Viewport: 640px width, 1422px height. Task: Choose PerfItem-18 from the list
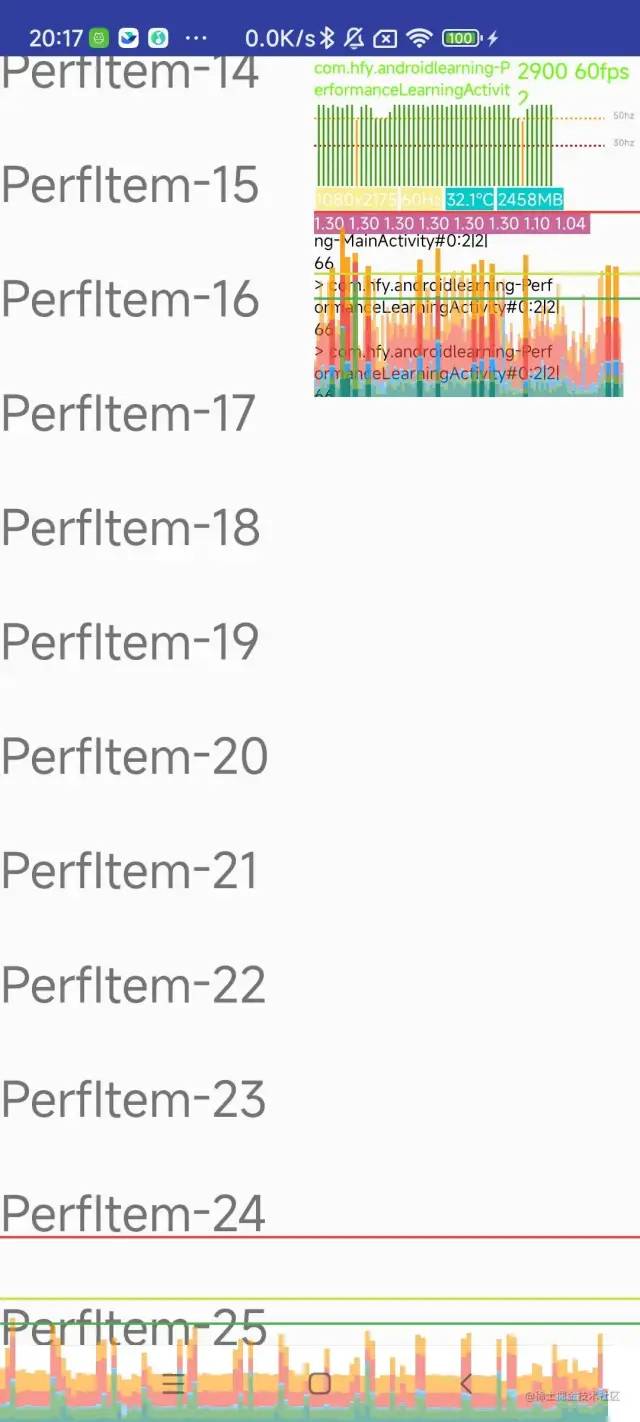pyautogui.click(x=131, y=528)
